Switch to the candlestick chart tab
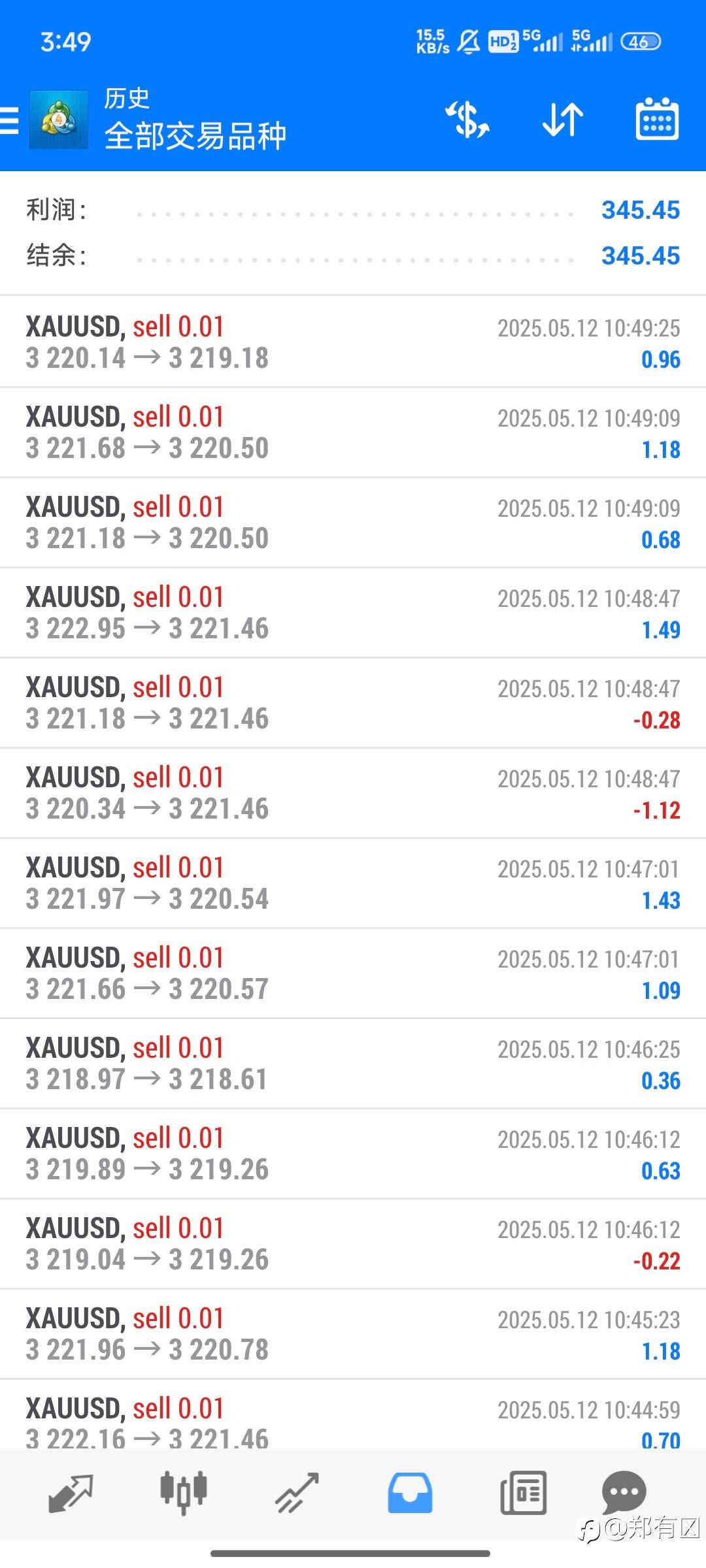Image resolution: width=706 pixels, height=1568 pixels. click(184, 1494)
